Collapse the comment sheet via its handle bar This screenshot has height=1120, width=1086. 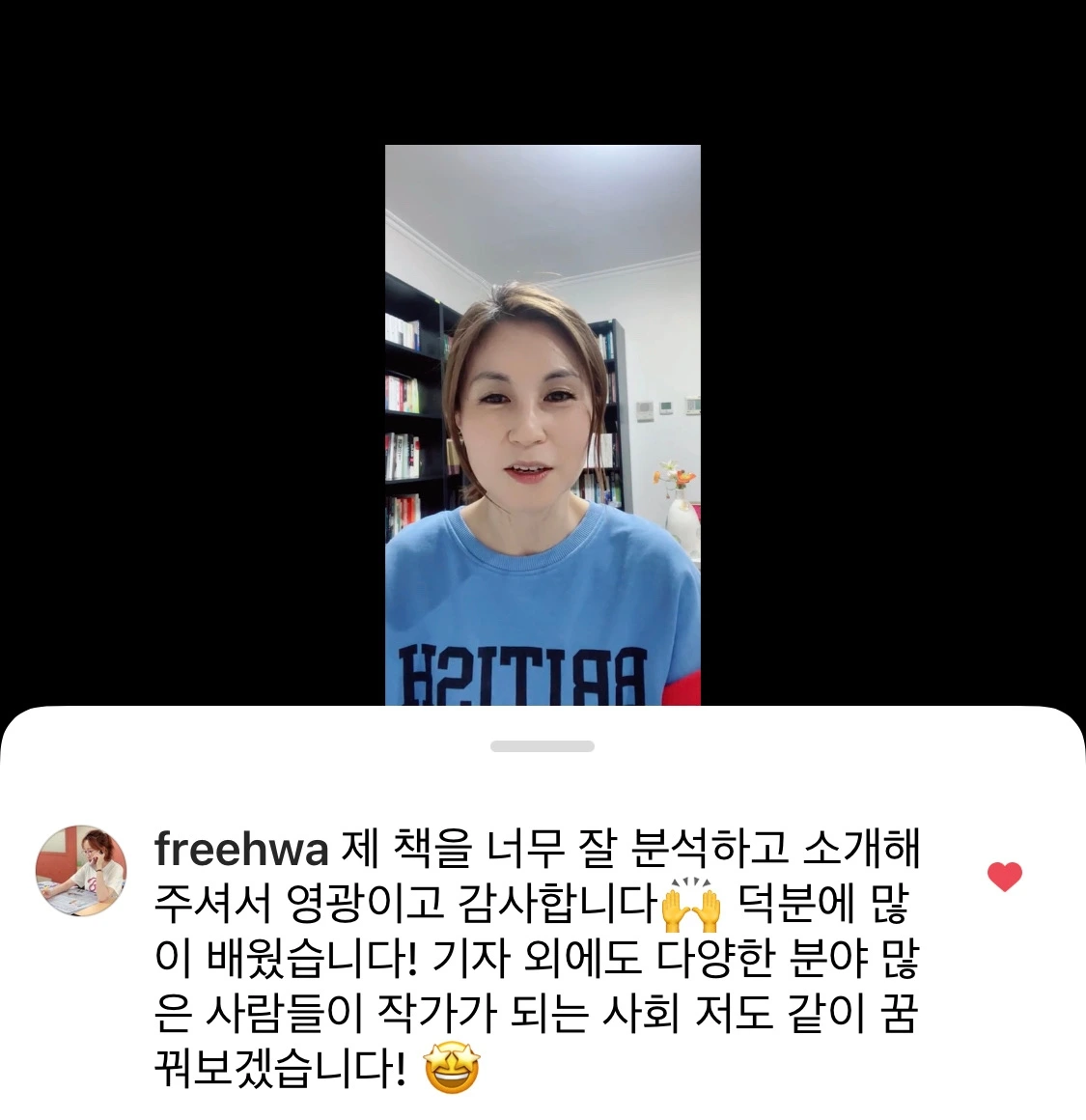click(543, 744)
